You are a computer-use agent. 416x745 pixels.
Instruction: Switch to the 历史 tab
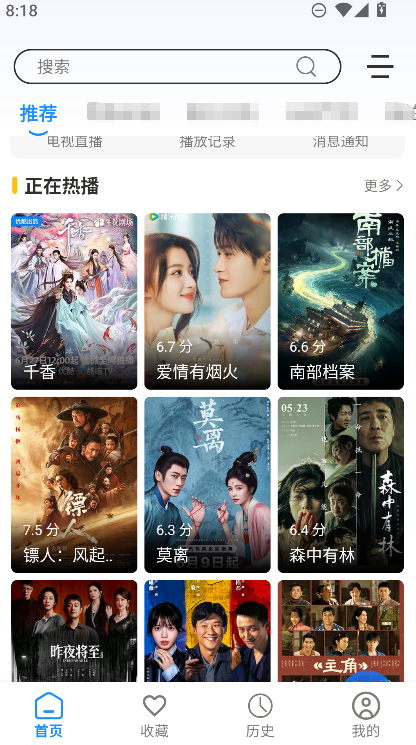pyautogui.click(x=260, y=715)
